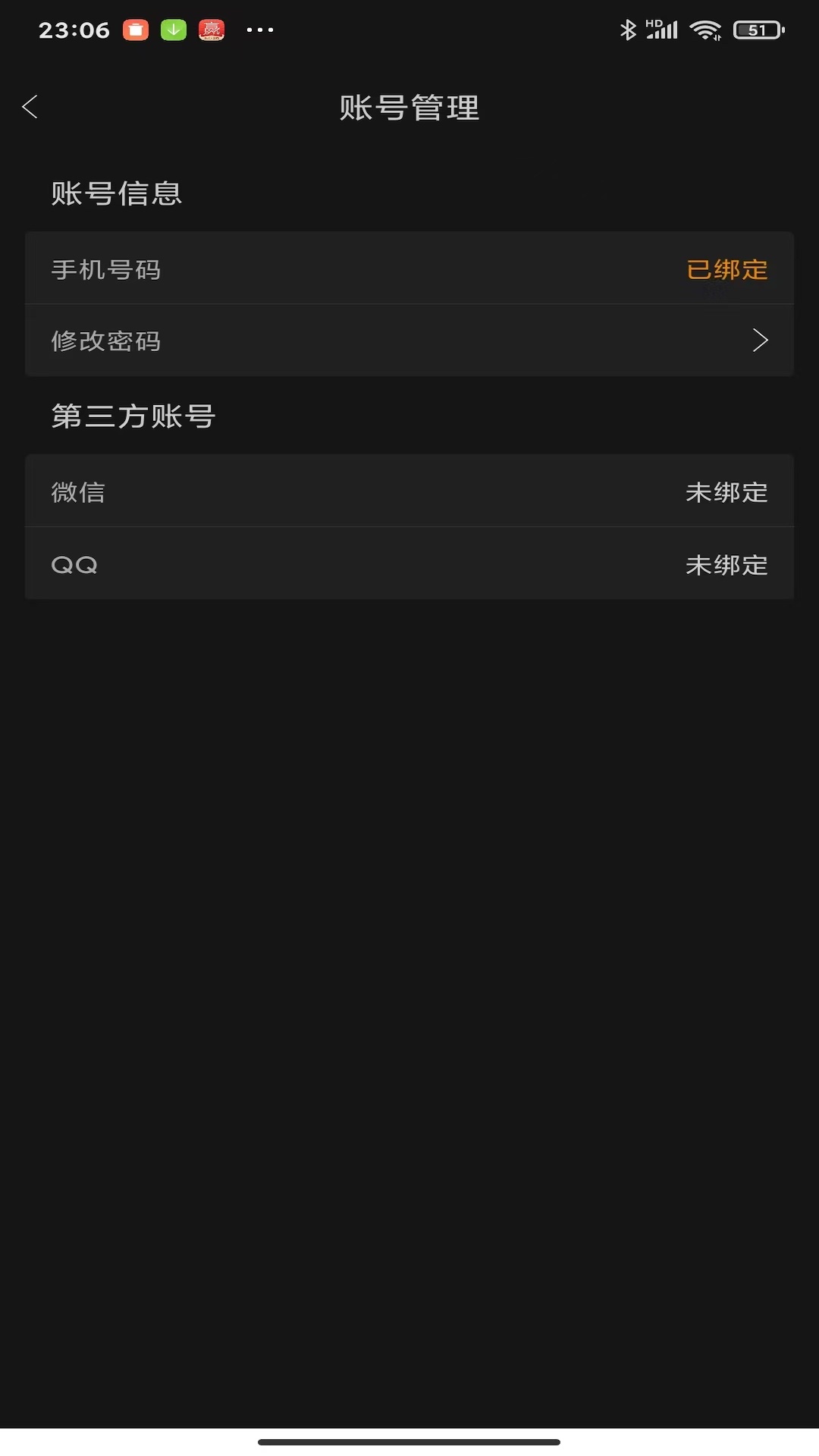Tap the 第三方账号 section header
Viewport: 819px width, 1456px height.
click(133, 416)
